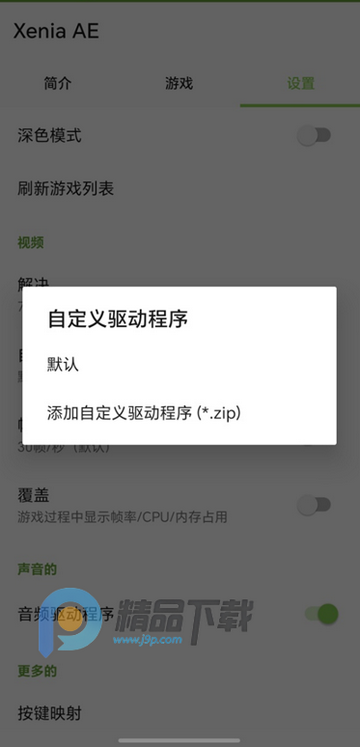Enable the 覆盖 overlay switch
This screenshot has height=747, width=360.
314,505
